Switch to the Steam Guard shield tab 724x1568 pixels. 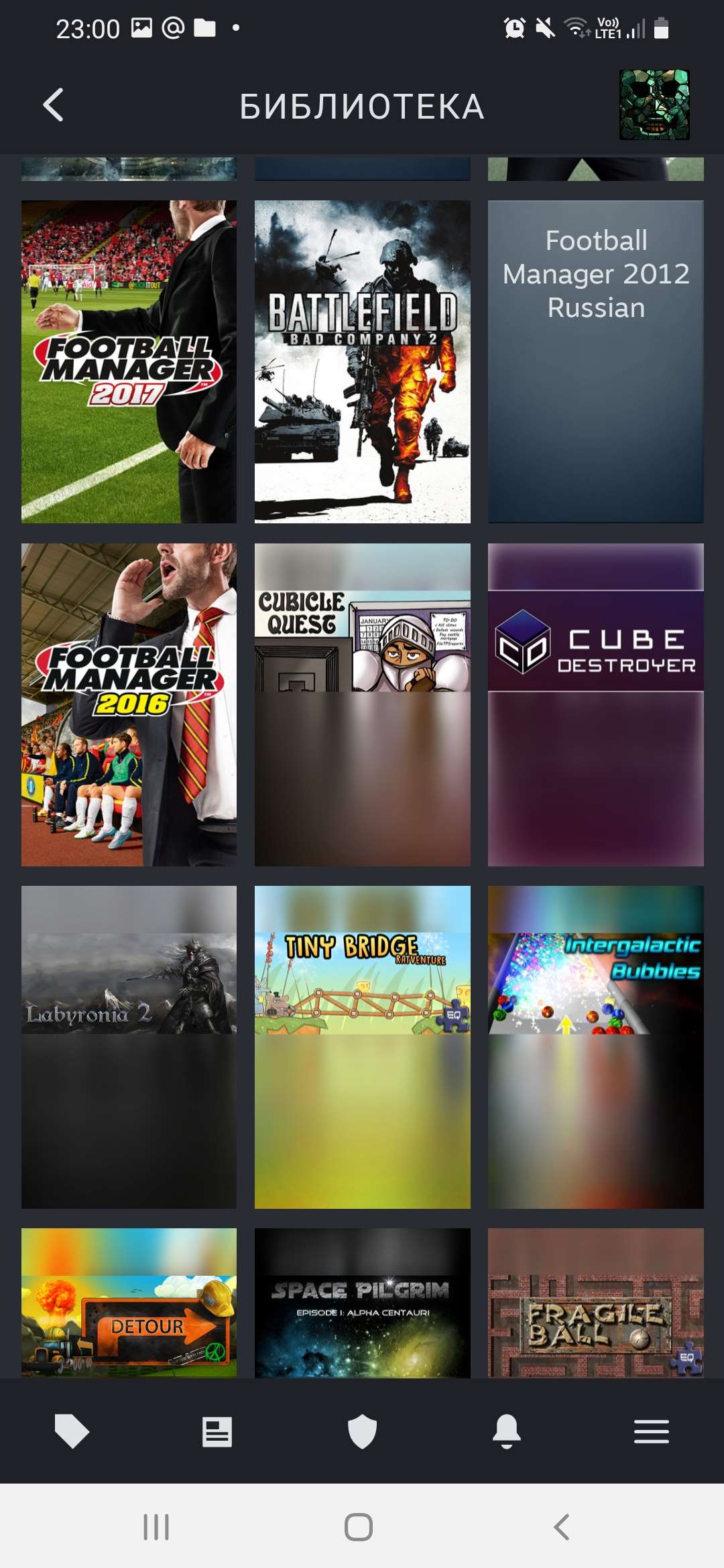coord(362,1432)
